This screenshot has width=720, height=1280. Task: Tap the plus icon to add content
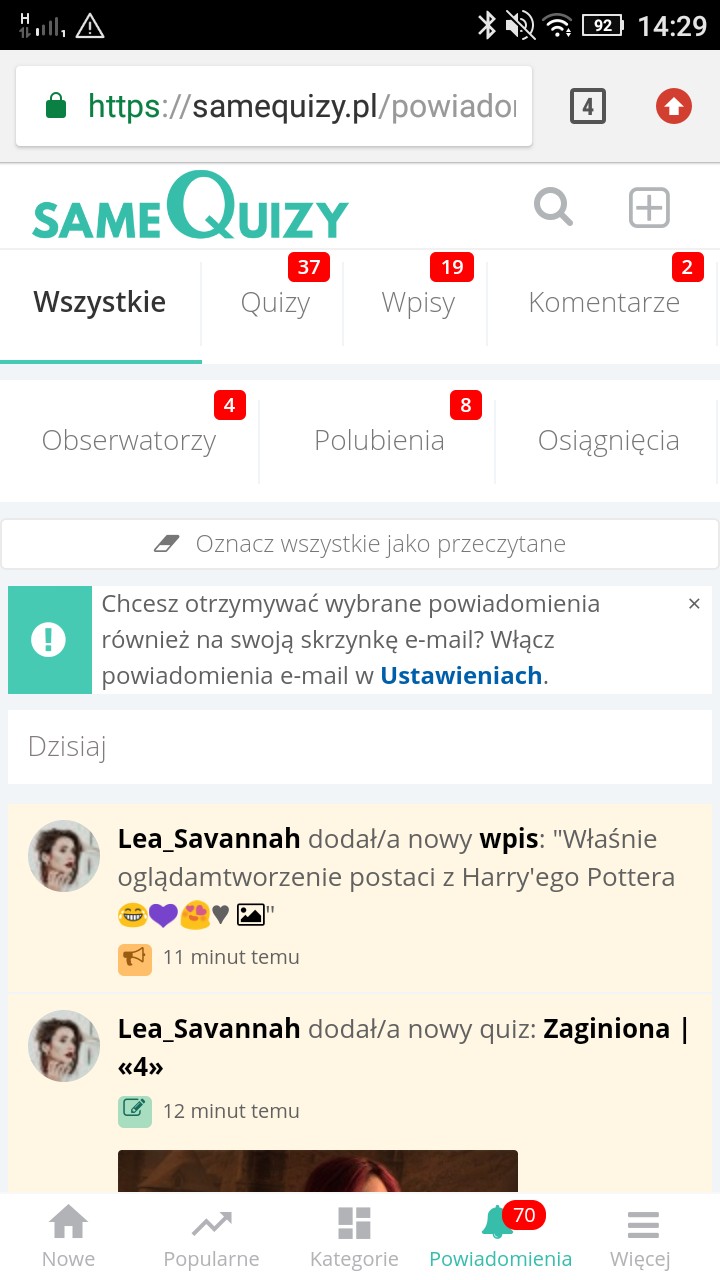(x=649, y=208)
